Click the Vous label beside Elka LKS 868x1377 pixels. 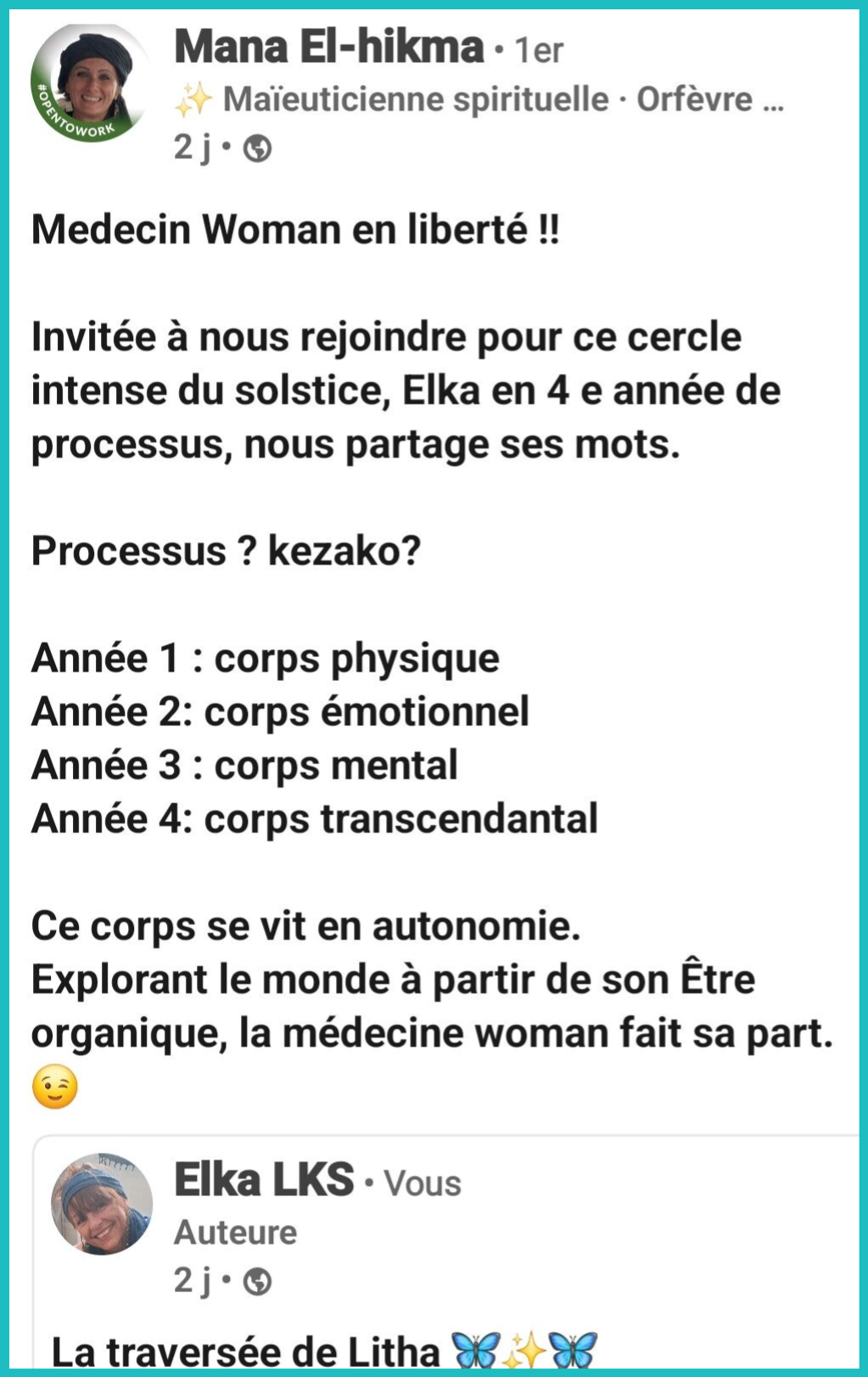pos(423,1181)
